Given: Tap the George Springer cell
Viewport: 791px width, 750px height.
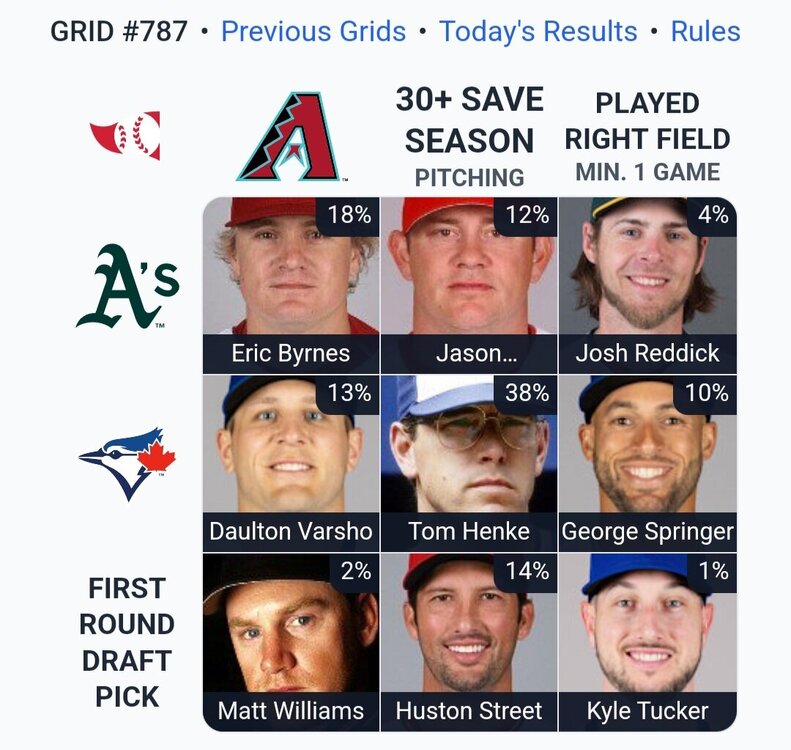Looking at the screenshot, I should coord(647,463).
